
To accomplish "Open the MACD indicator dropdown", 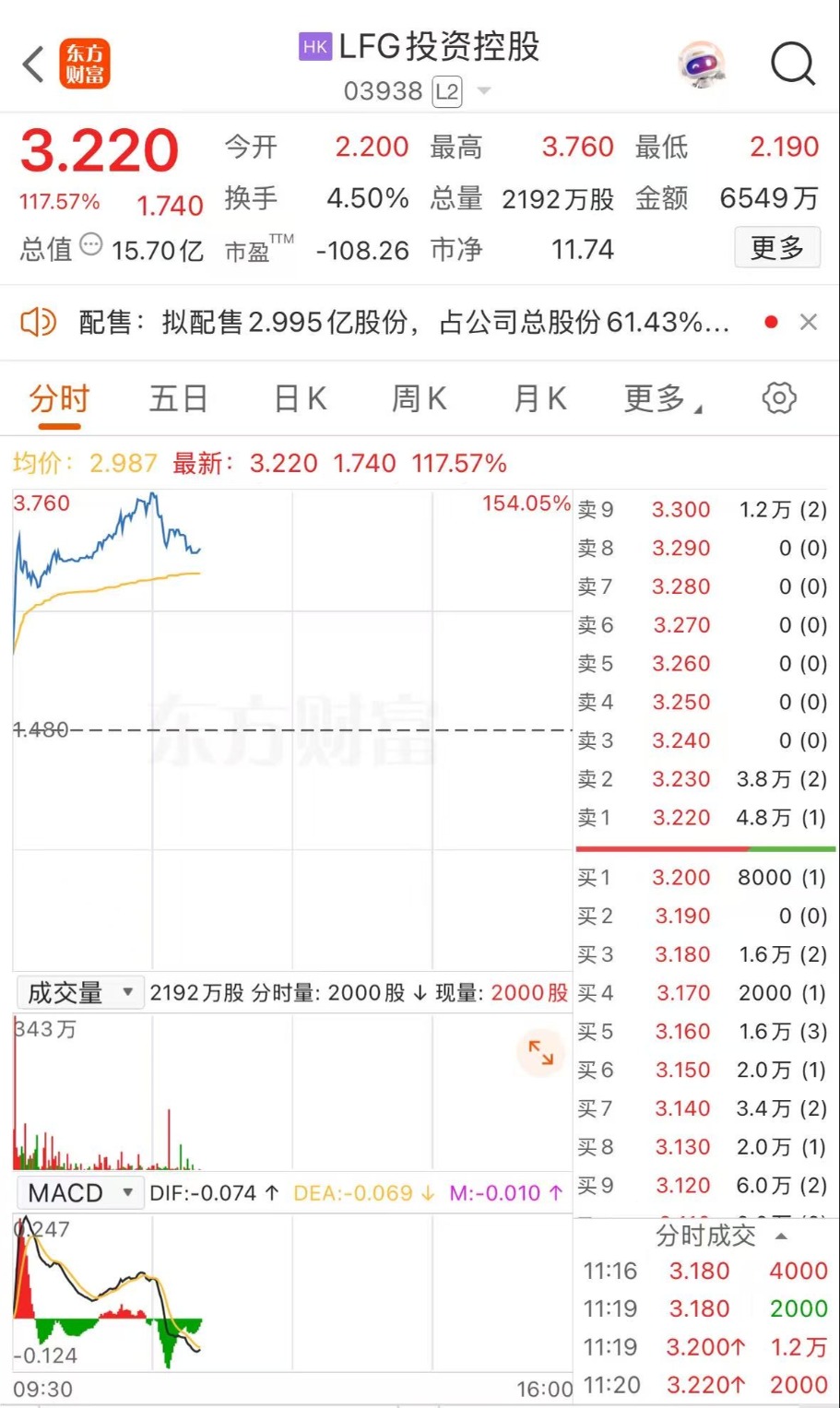I will [x=80, y=1193].
